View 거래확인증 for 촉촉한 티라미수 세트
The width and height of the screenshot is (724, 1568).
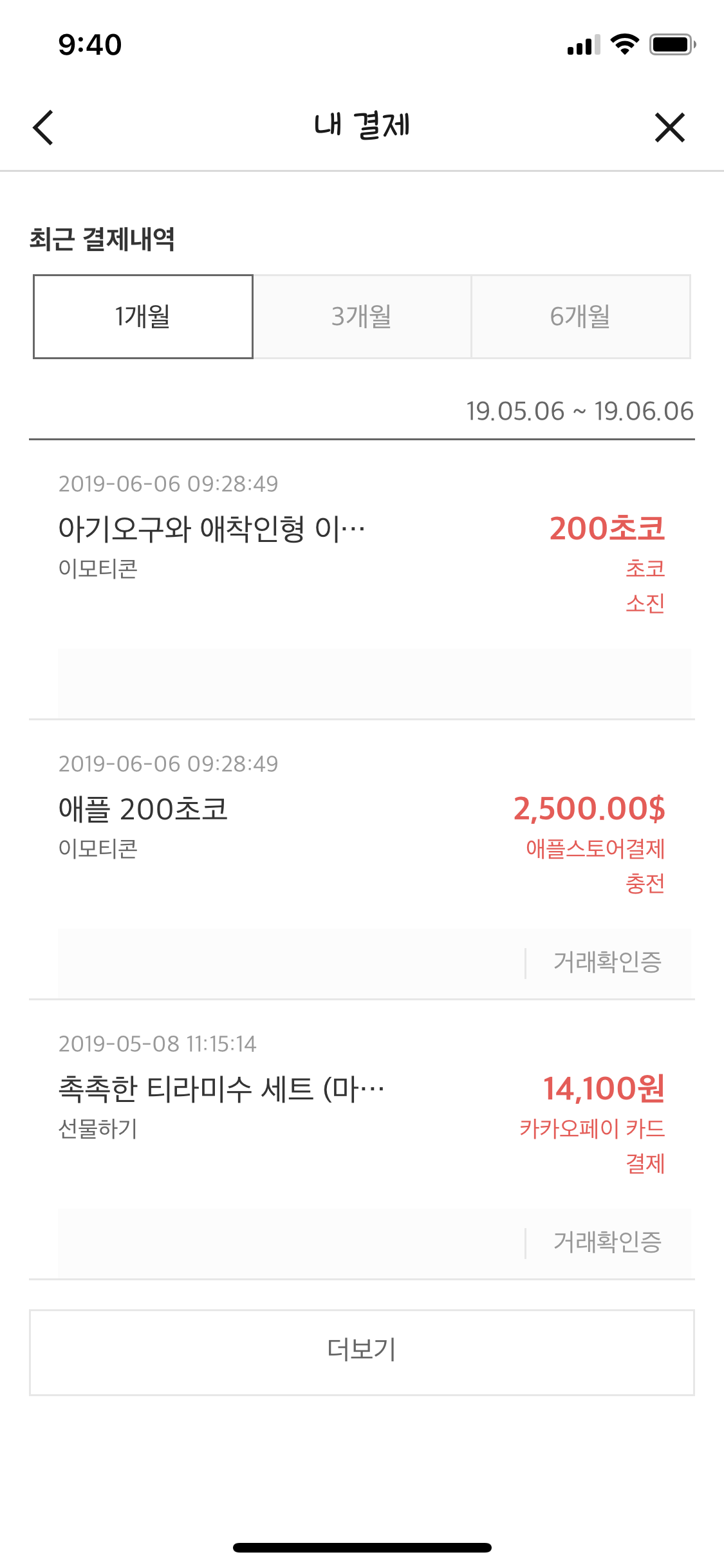pyautogui.click(x=607, y=1242)
